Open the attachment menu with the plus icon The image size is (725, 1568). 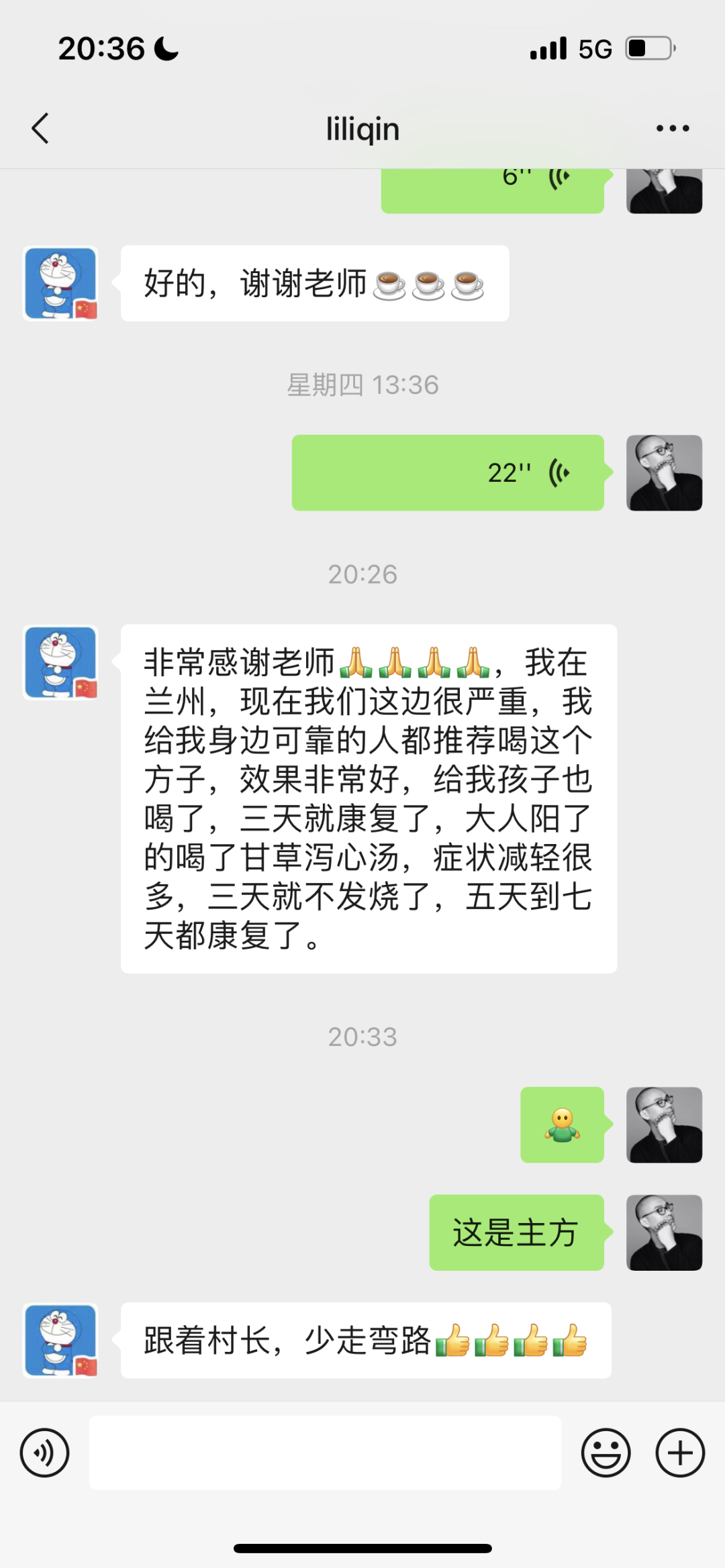pyautogui.click(x=679, y=1452)
